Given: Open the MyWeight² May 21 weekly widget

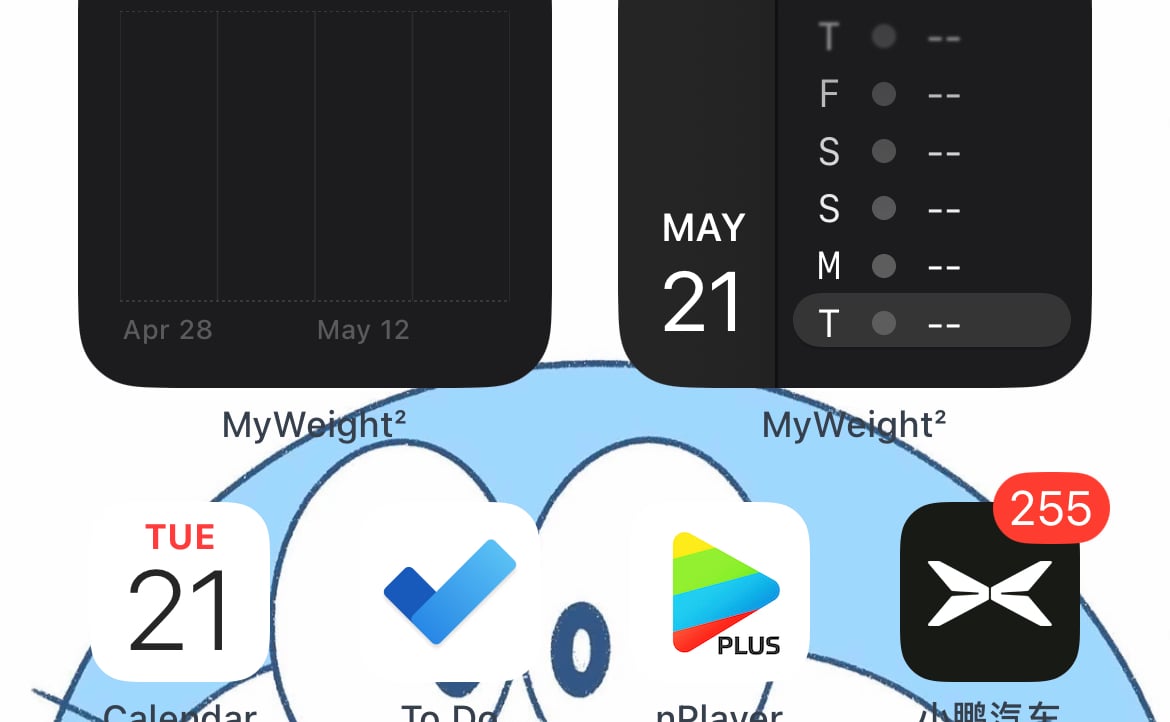Looking at the screenshot, I should click(855, 192).
